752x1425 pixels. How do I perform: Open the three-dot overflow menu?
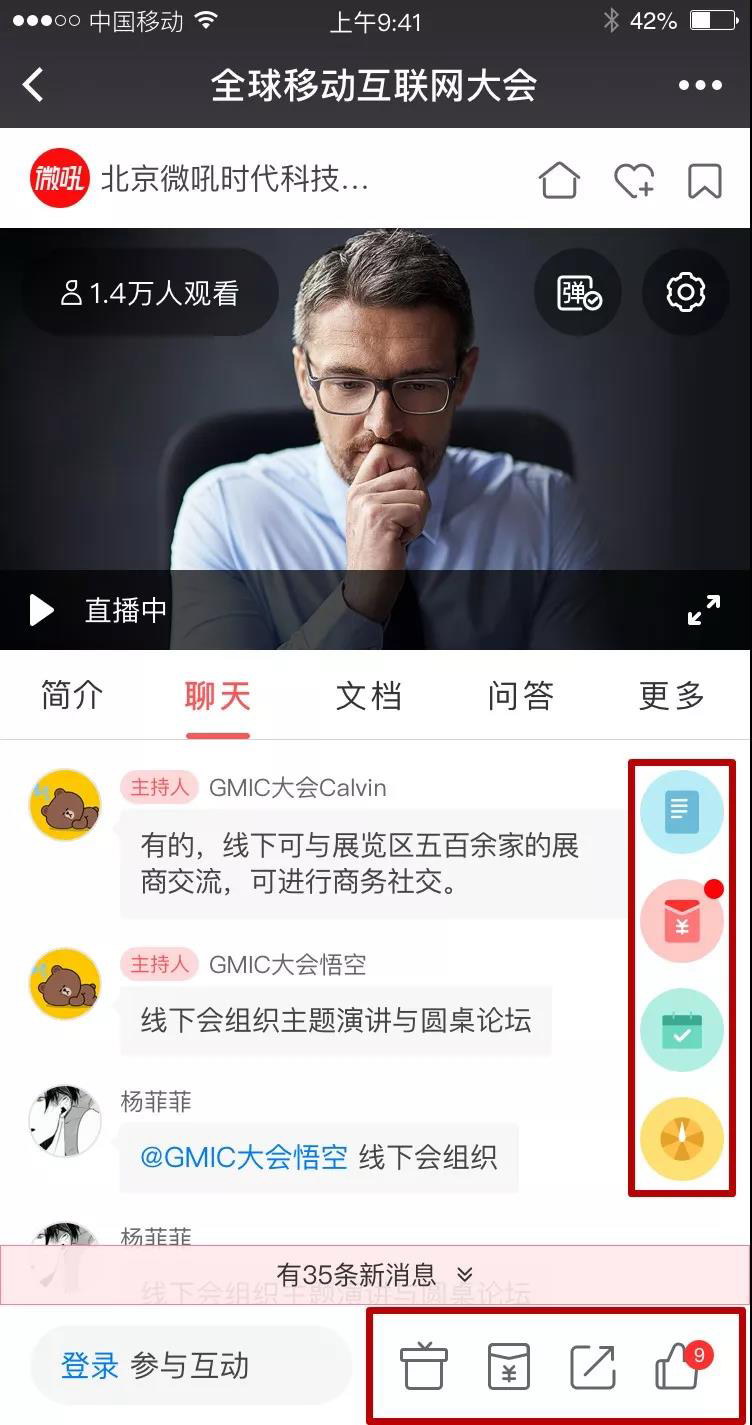pos(700,85)
